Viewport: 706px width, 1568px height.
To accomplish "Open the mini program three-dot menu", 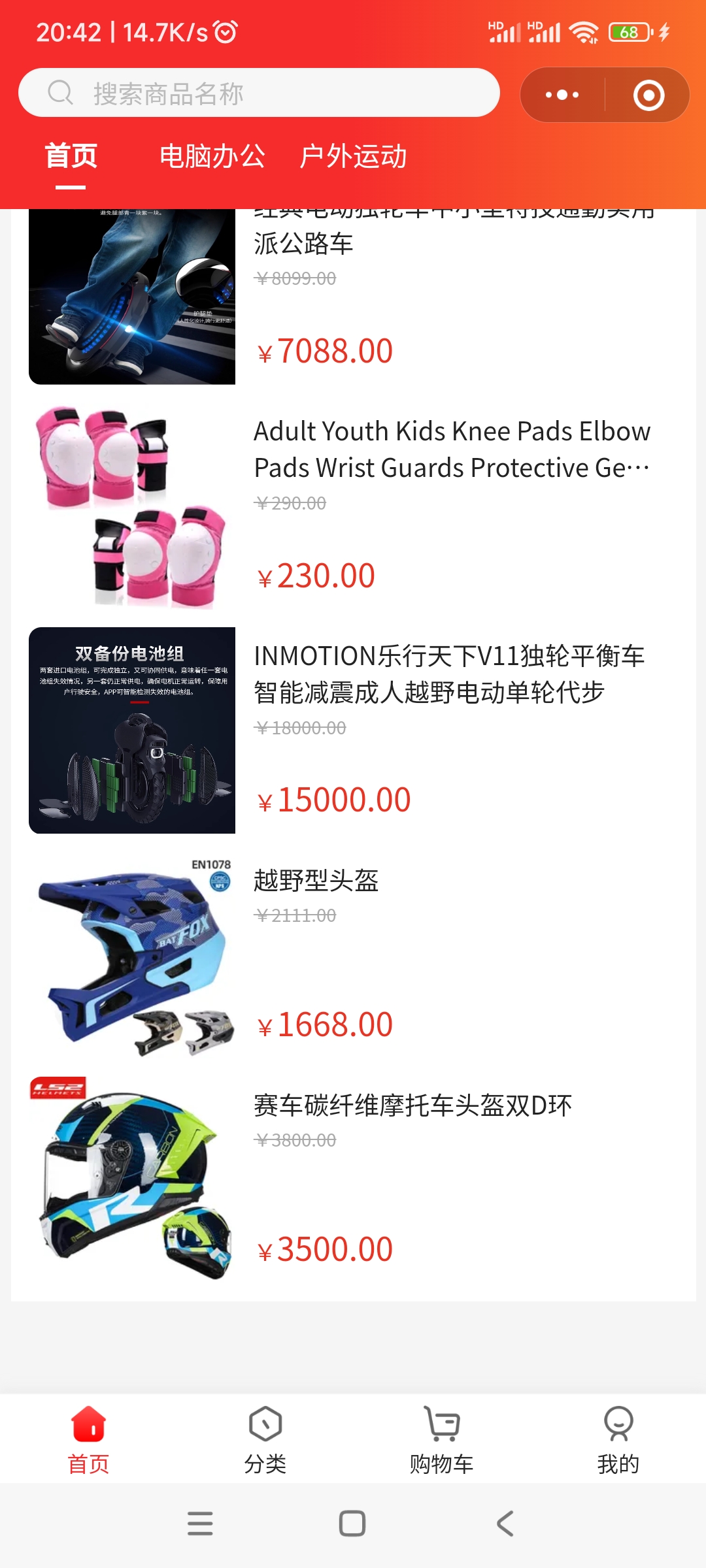I will (x=562, y=95).
